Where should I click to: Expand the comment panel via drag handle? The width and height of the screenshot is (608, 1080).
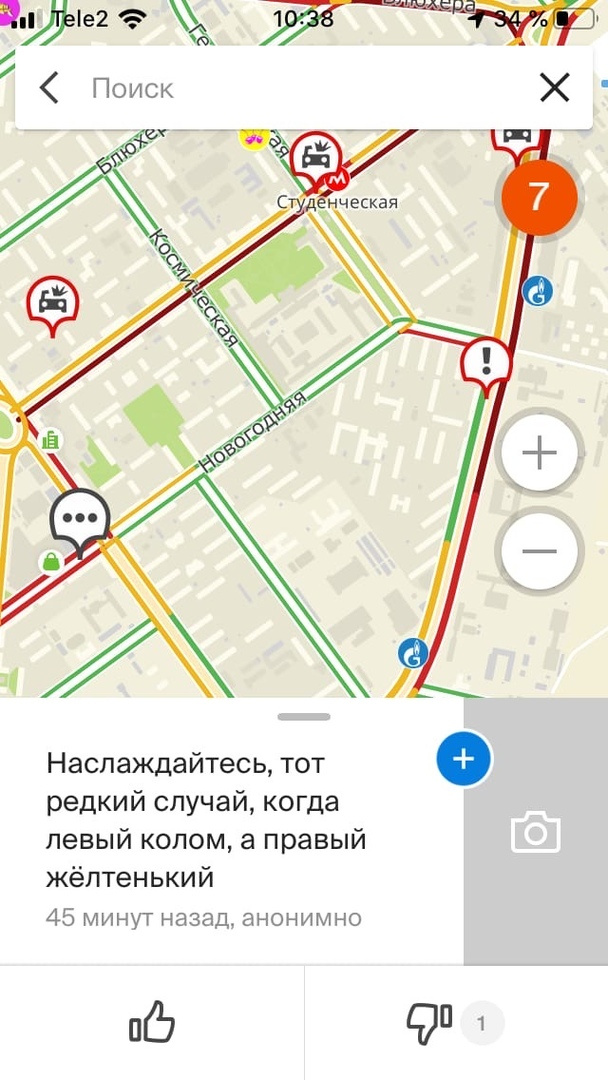pyautogui.click(x=304, y=717)
